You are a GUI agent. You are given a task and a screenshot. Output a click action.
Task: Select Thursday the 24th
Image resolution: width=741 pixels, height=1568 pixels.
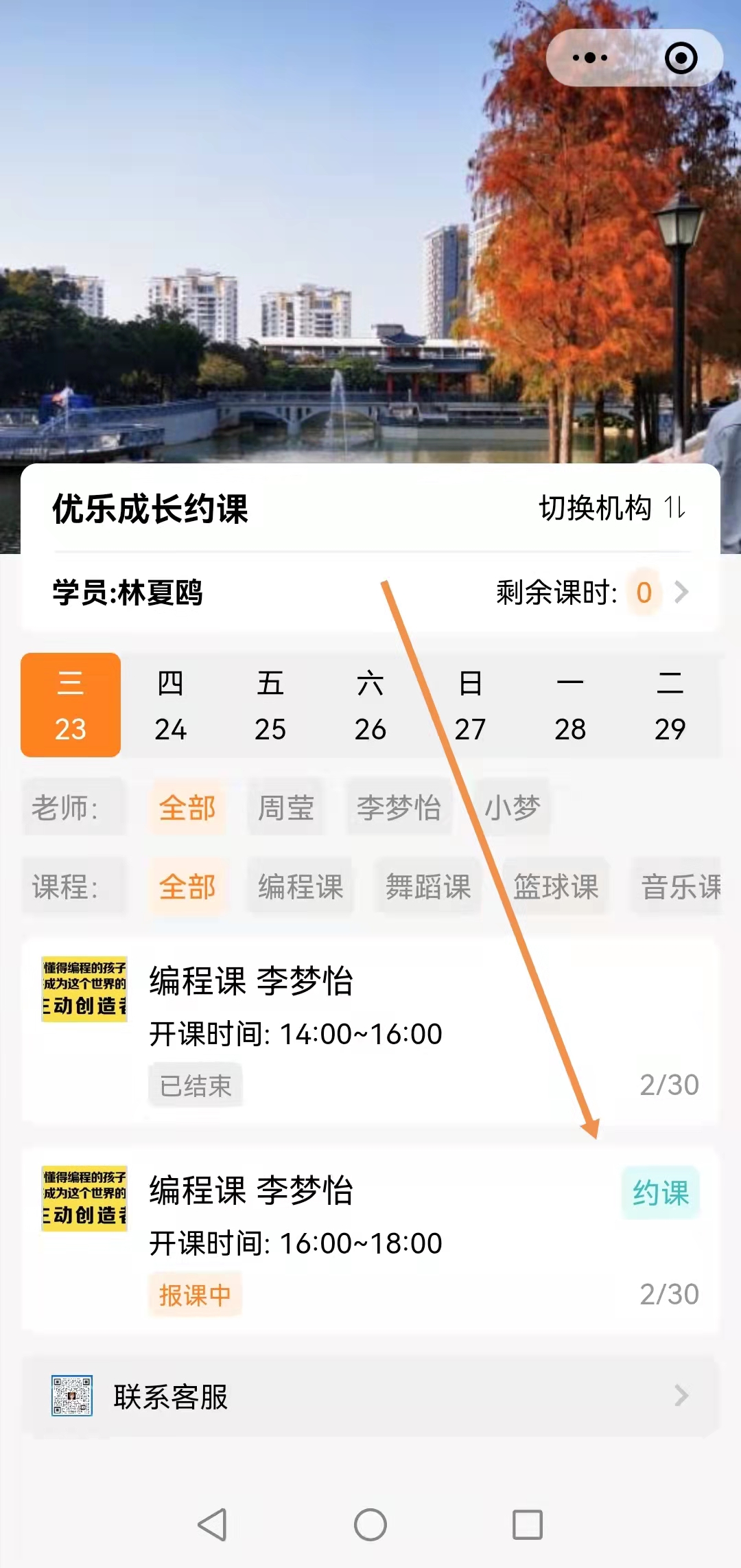tap(170, 705)
